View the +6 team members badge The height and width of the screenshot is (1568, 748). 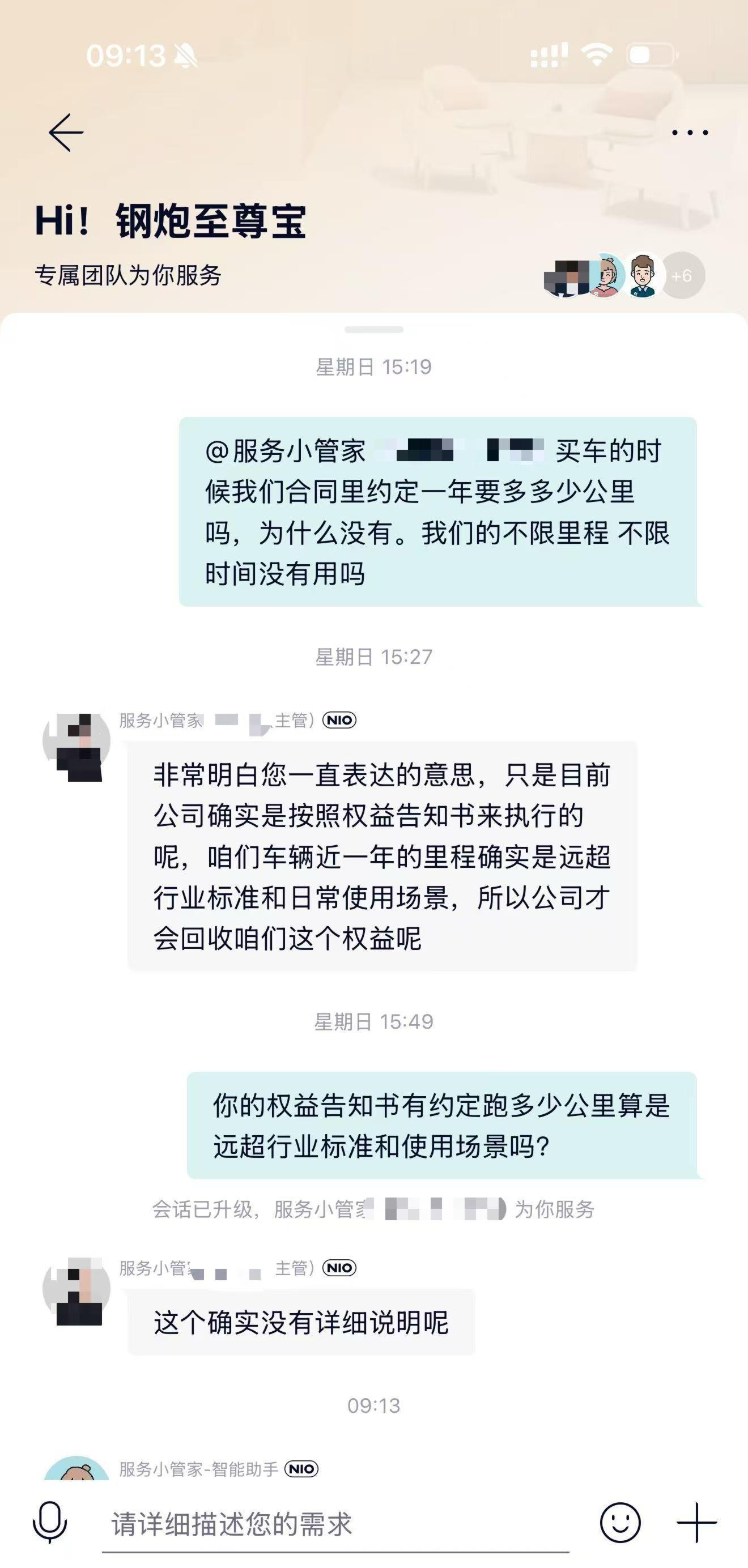click(682, 276)
